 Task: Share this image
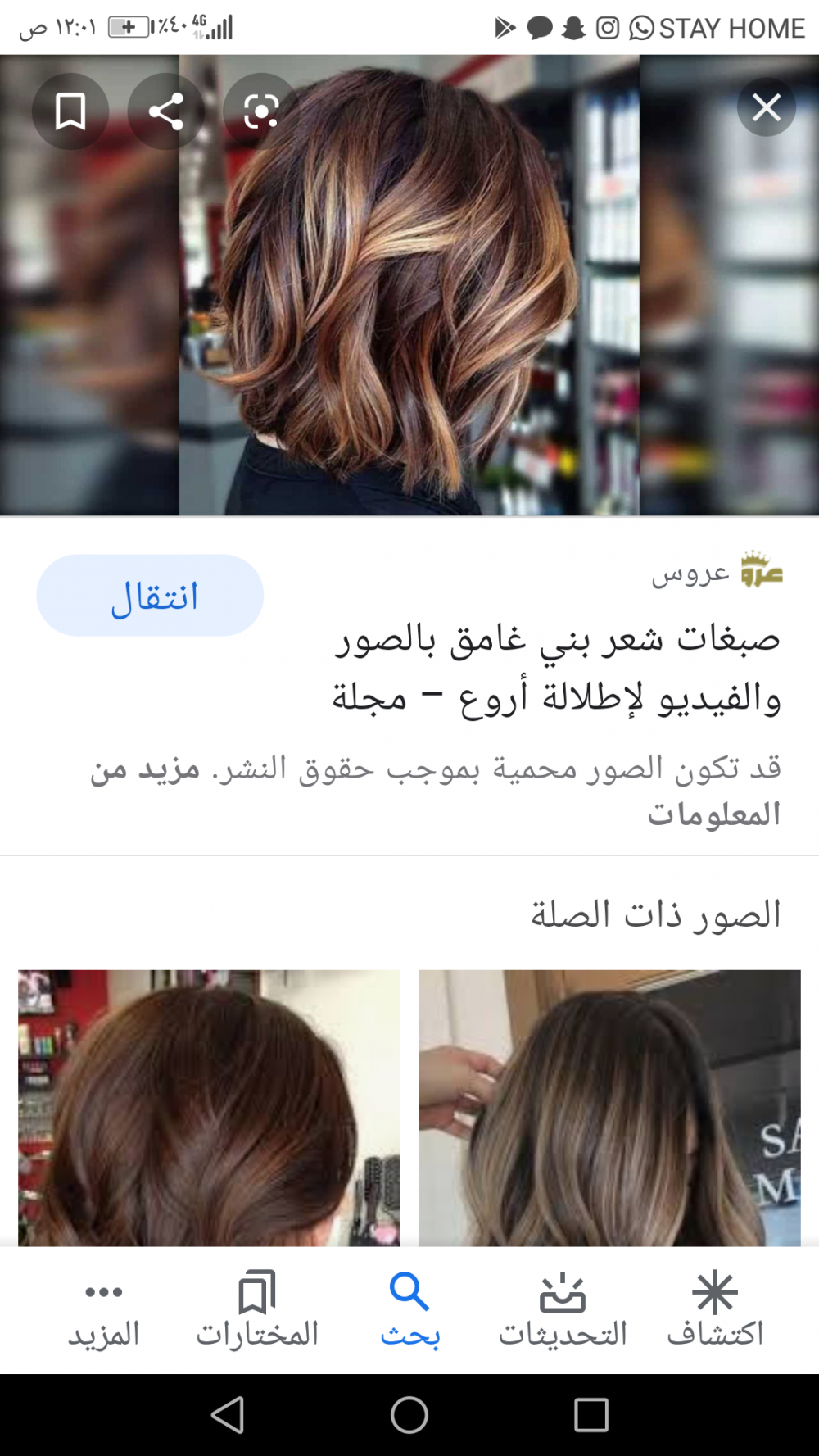166,111
